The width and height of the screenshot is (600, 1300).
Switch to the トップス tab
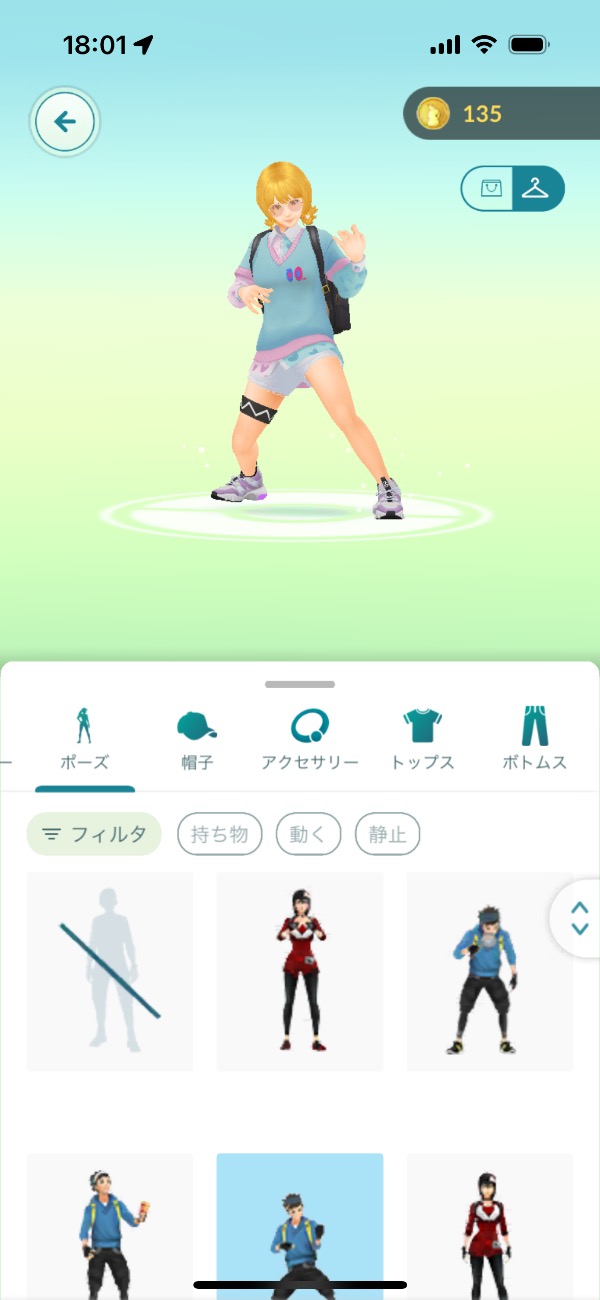tap(422, 738)
